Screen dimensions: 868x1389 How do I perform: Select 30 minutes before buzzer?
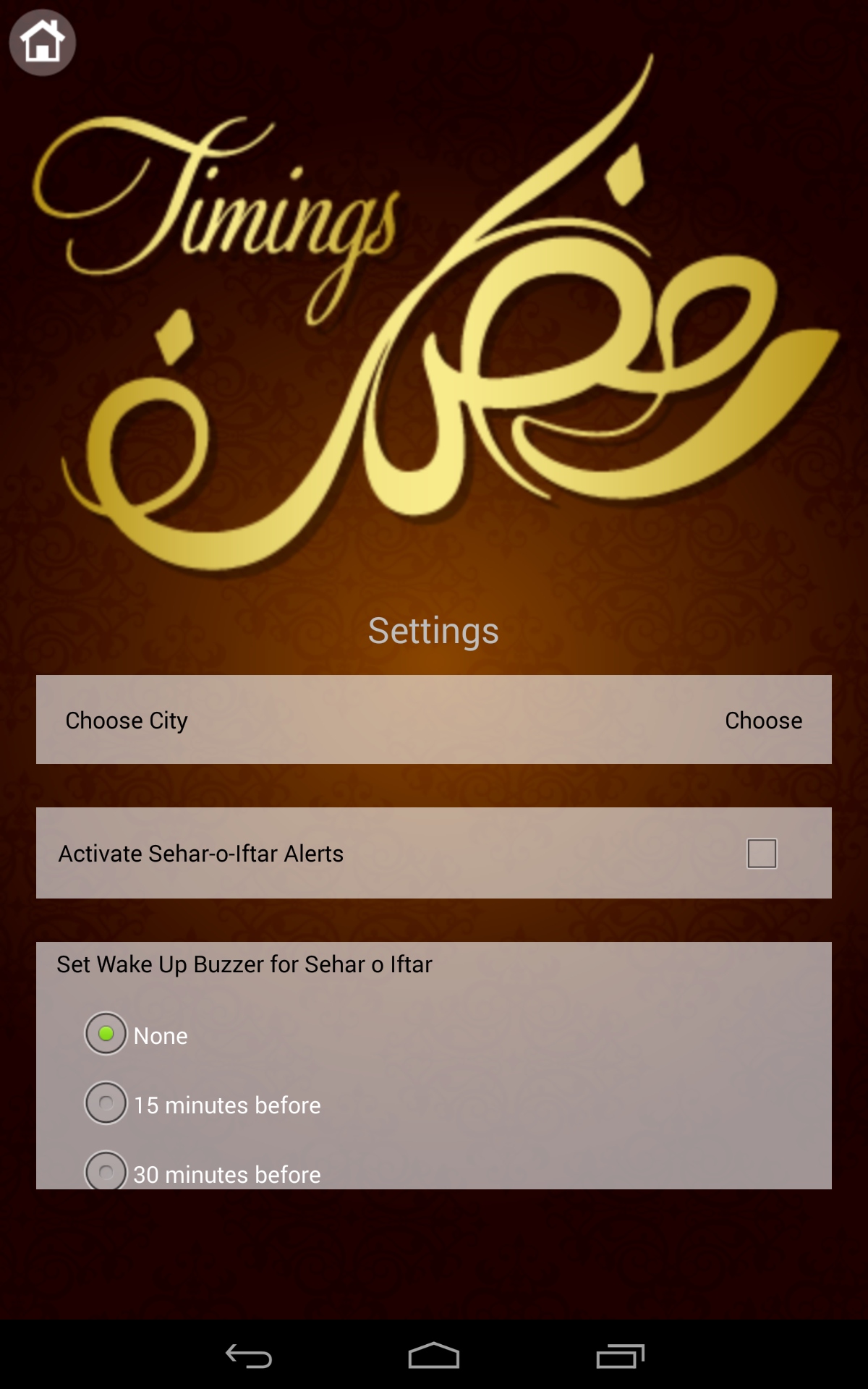click(106, 1171)
